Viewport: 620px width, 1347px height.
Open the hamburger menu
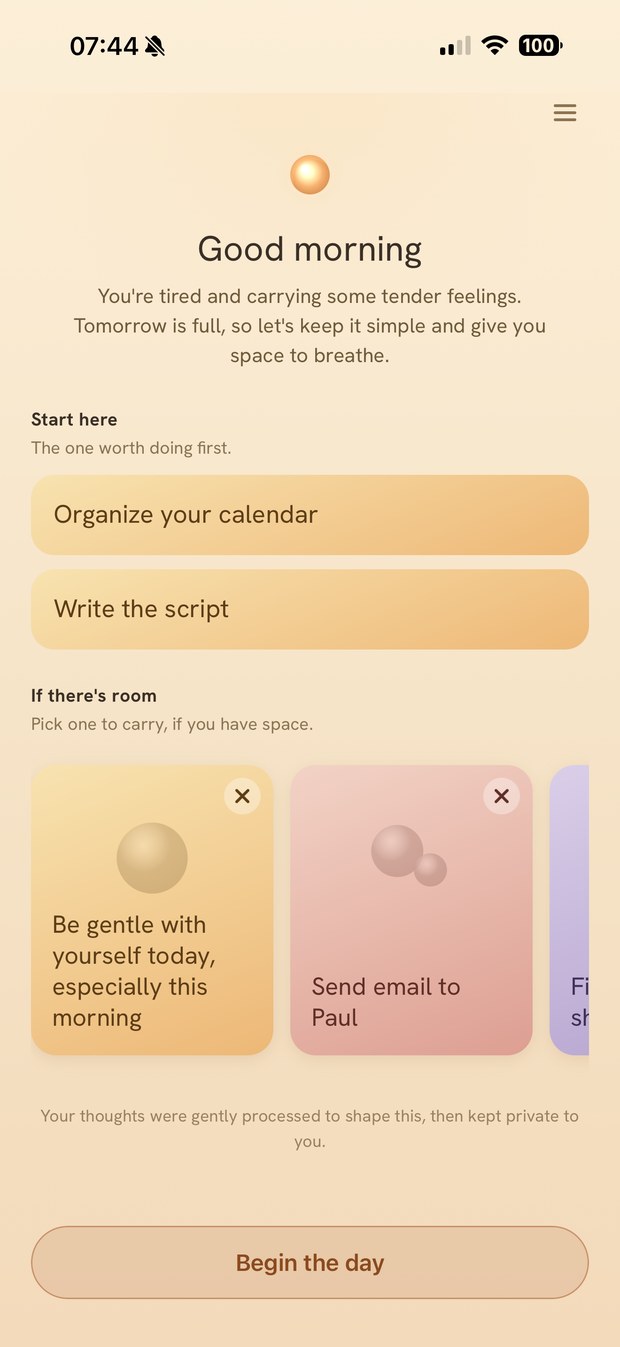[565, 113]
